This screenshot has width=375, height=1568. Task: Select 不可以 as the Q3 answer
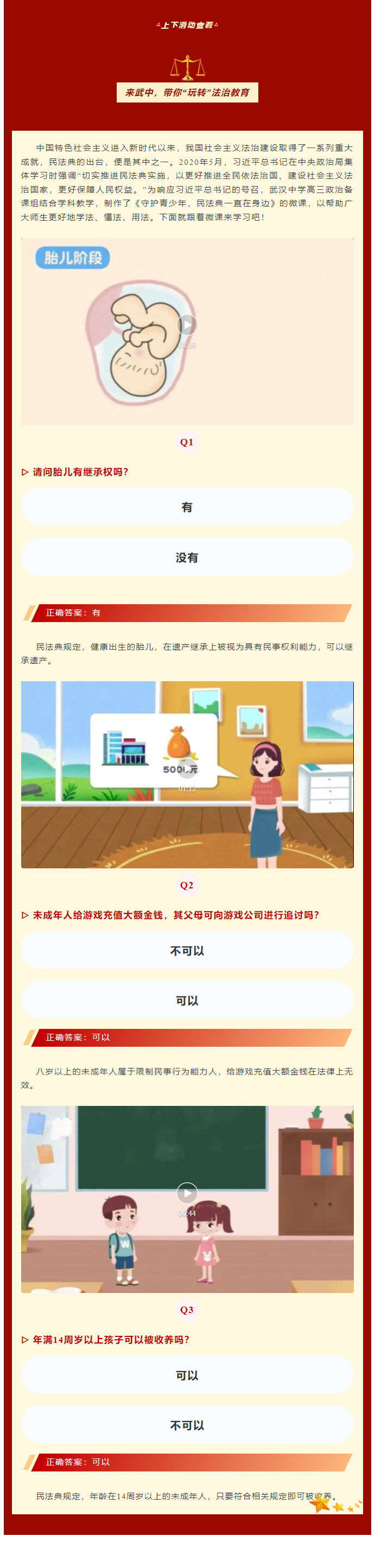(x=187, y=1425)
